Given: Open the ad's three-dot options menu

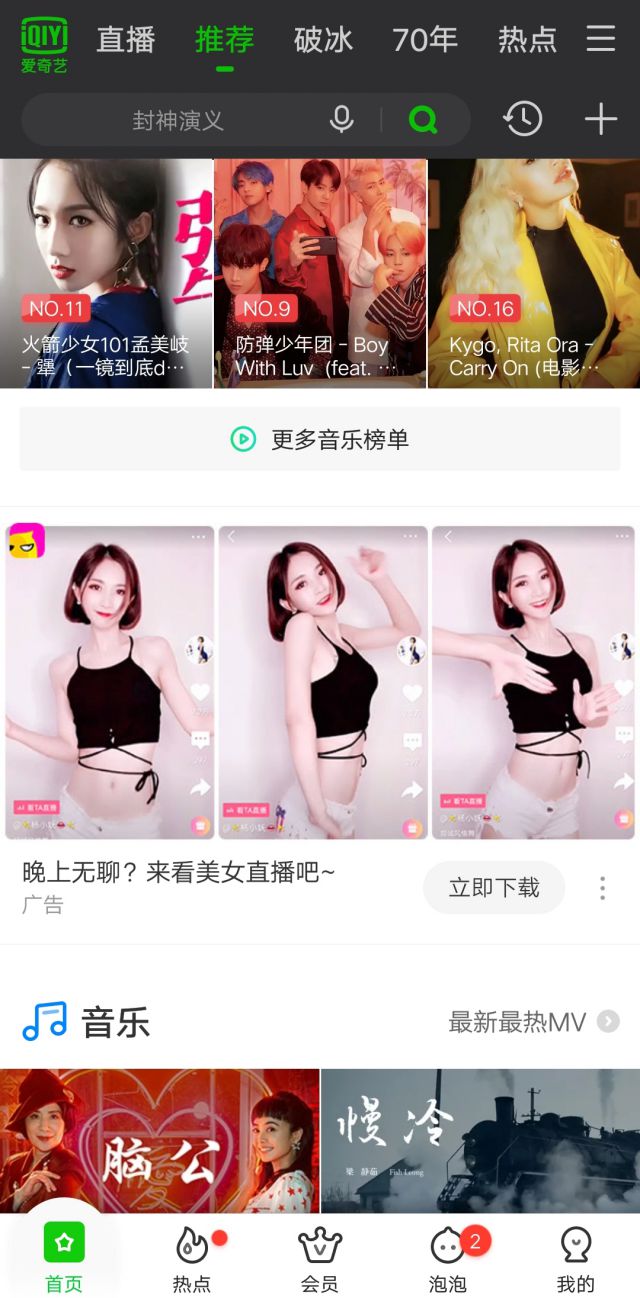Looking at the screenshot, I should point(602,888).
